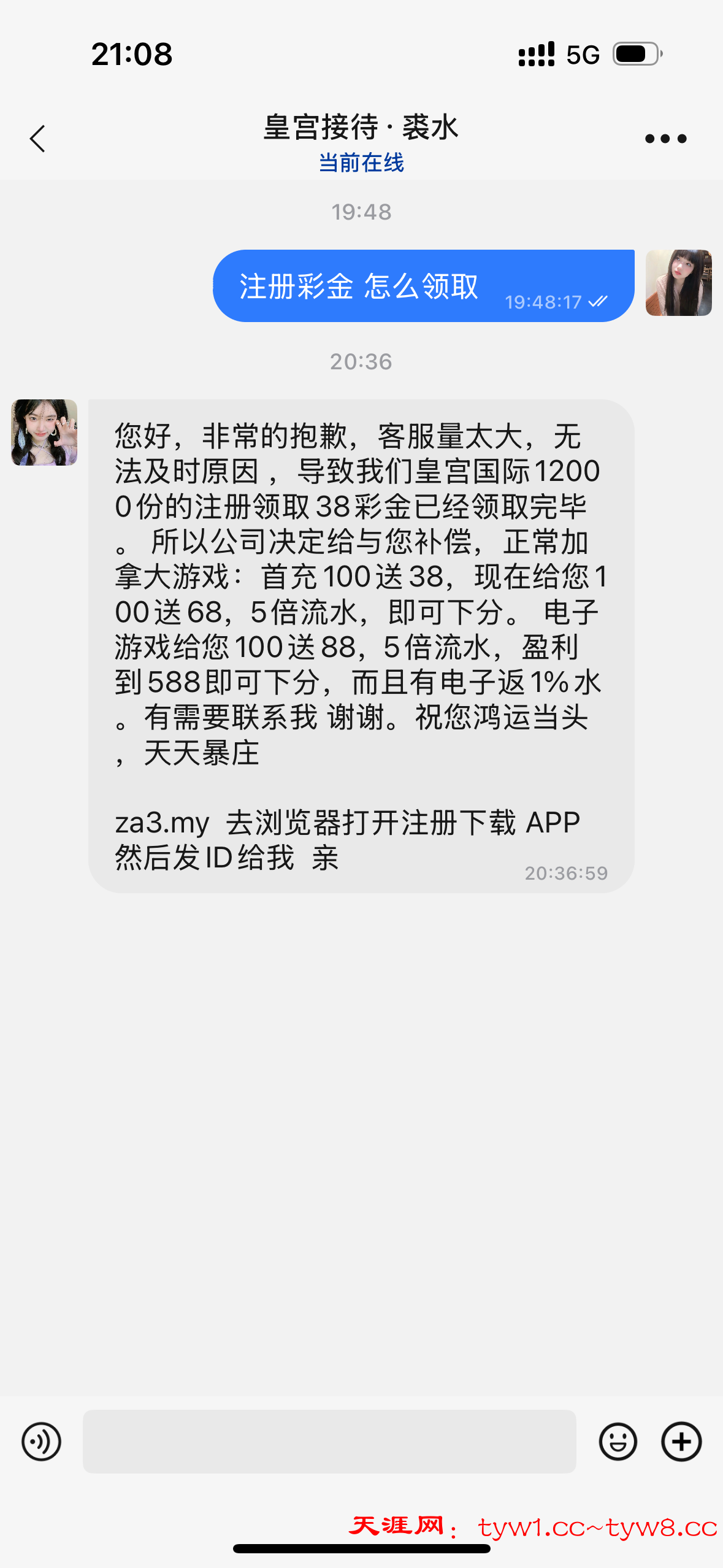Go back using the left arrow
Image resolution: width=723 pixels, height=1568 pixels.
[38, 139]
